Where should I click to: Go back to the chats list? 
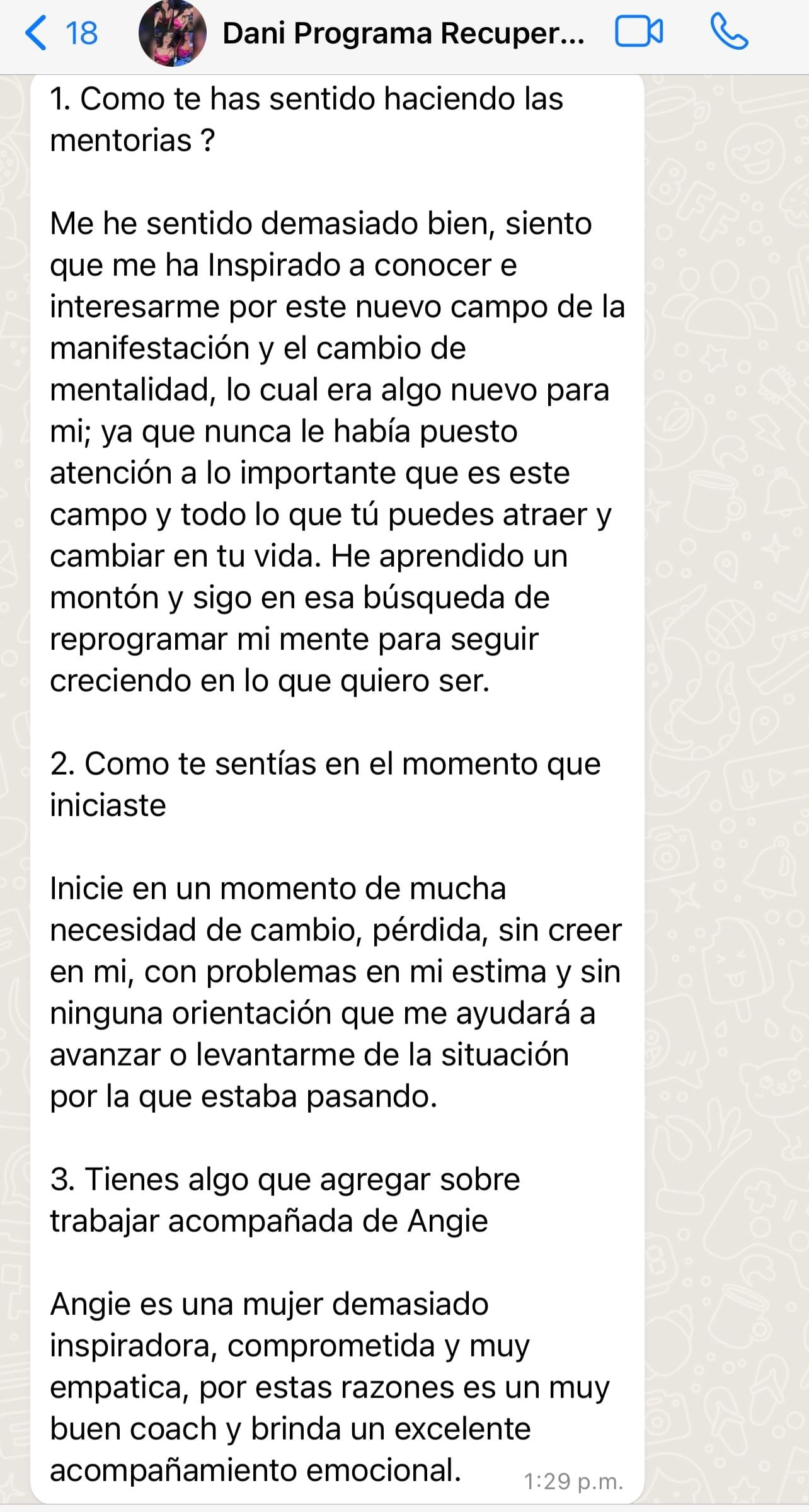pyautogui.click(x=60, y=33)
